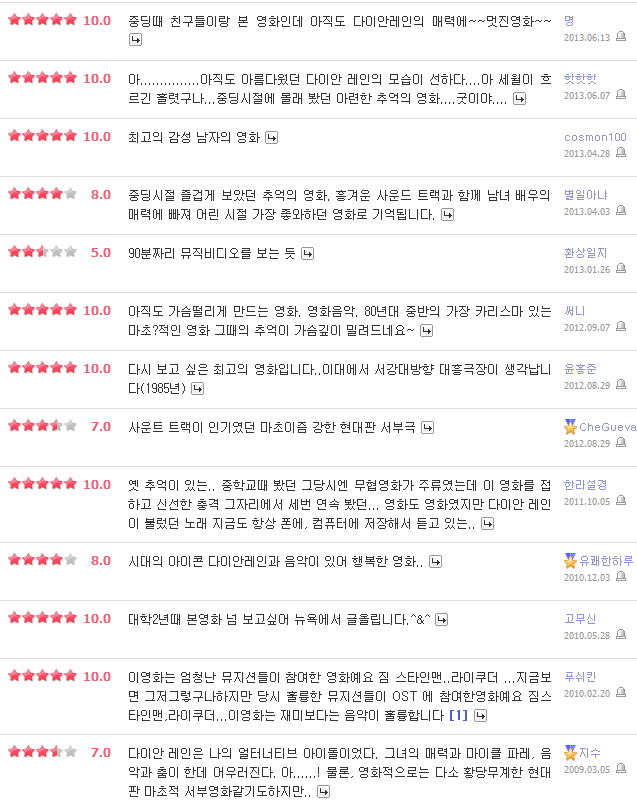Image resolution: width=637 pixels, height=804 pixels.
Task: View reviewer 별일아냐's profile
Action: pyautogui.click(x=586, y=195)
